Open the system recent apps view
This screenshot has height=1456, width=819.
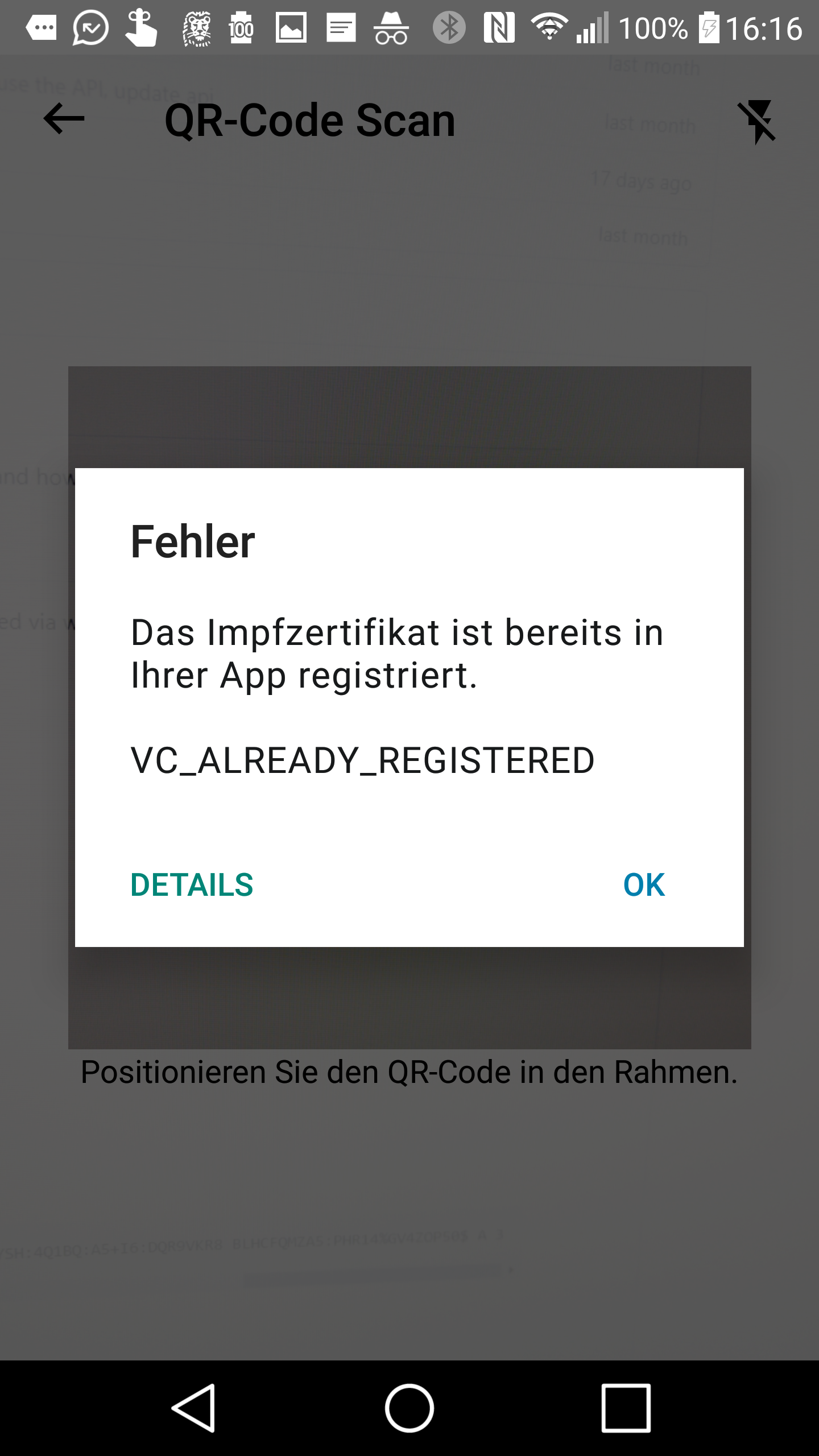click(x=626, y=1408)
